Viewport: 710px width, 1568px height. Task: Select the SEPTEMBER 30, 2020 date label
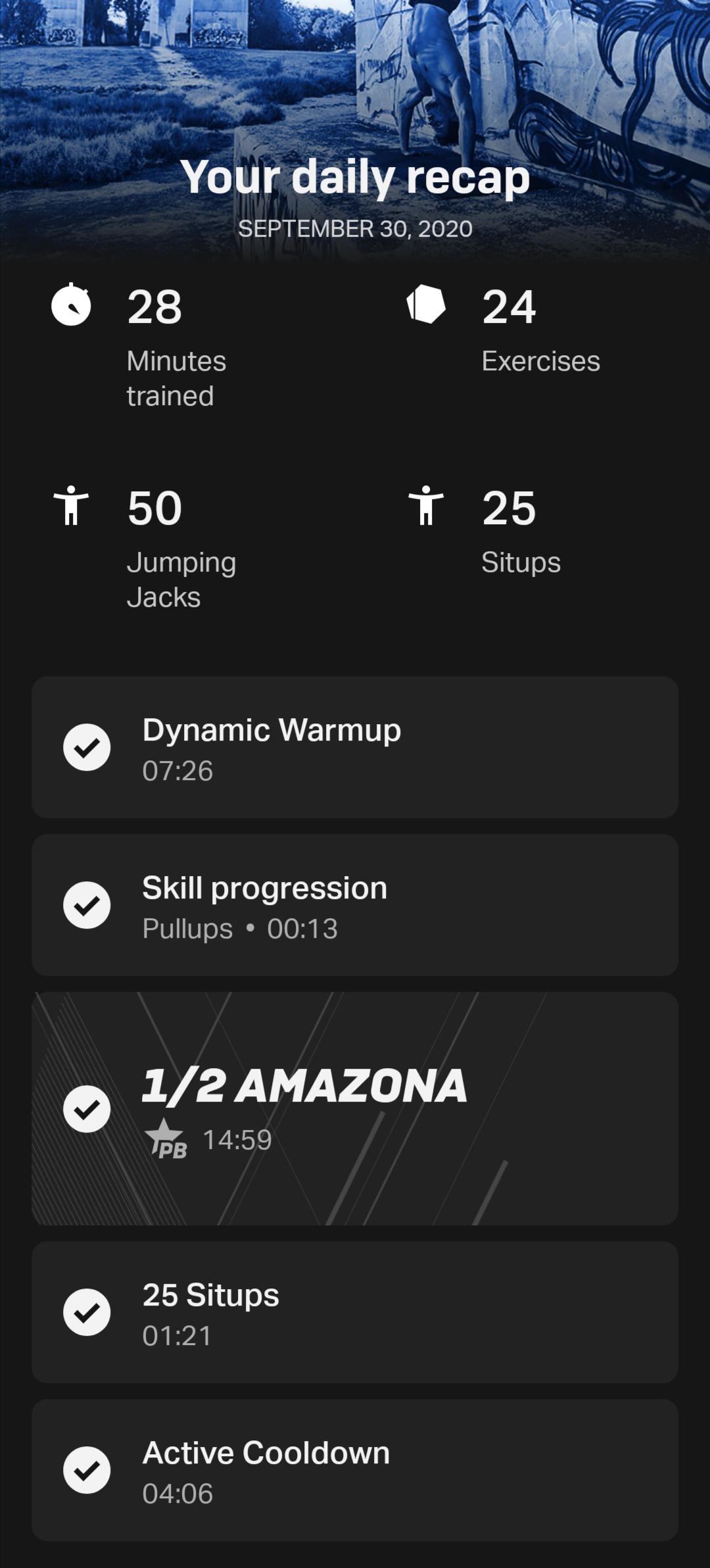click(355, 228)
